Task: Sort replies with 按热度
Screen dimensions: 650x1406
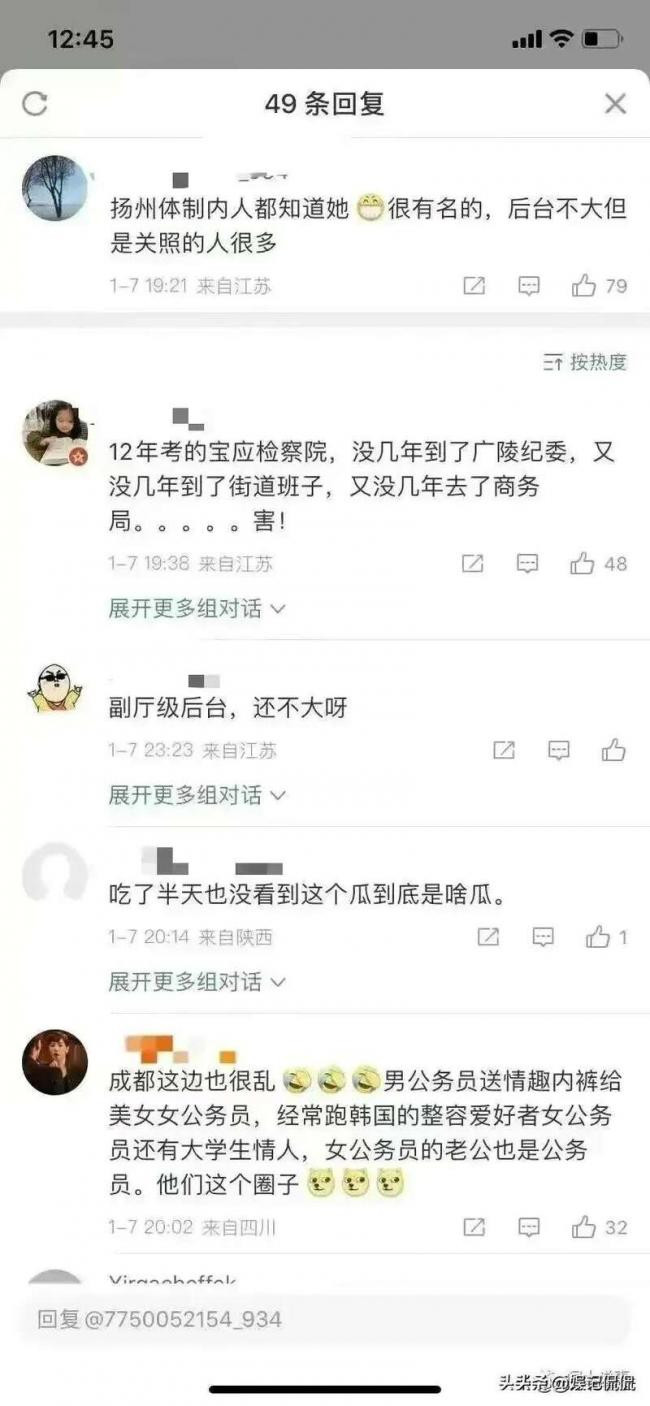Action: [x=585, y=362]
